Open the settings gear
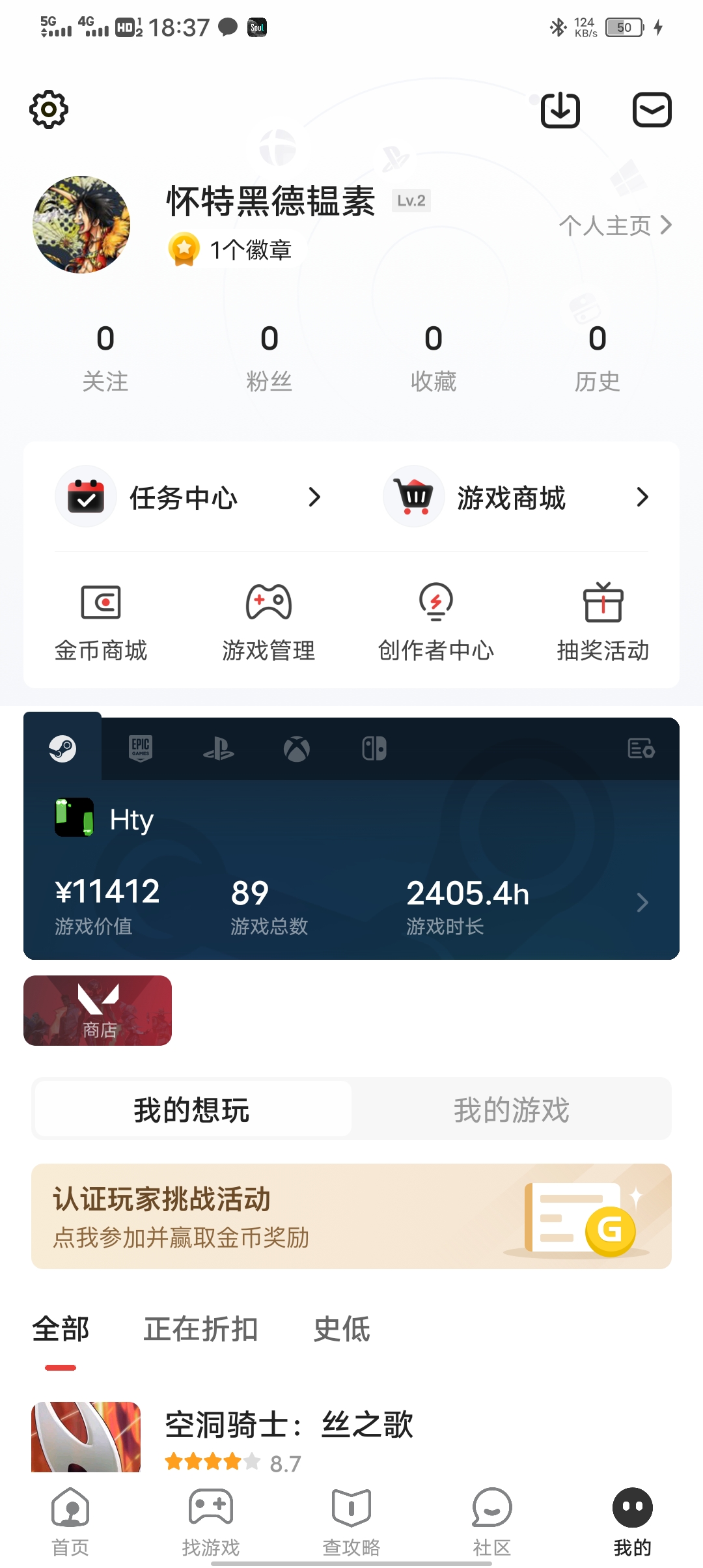 tap(49, 109)
